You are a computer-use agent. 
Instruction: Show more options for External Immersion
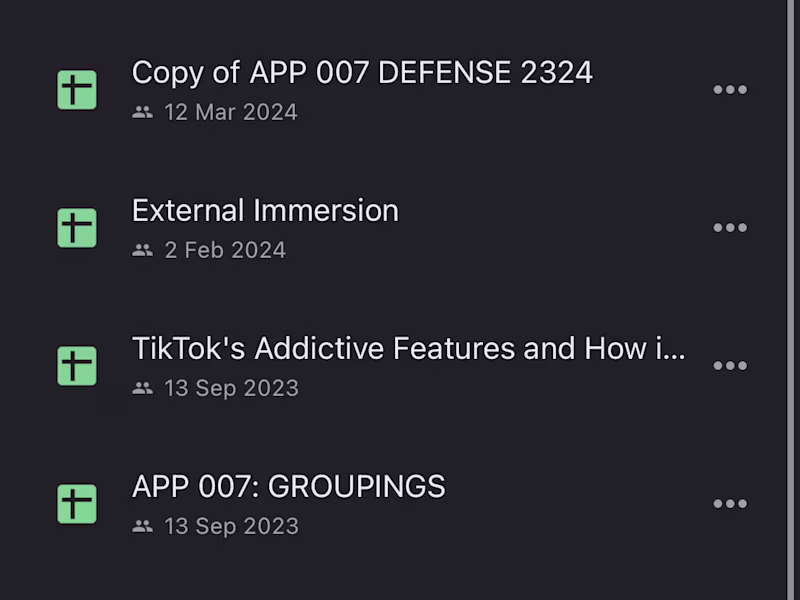[x=729, y=228]
